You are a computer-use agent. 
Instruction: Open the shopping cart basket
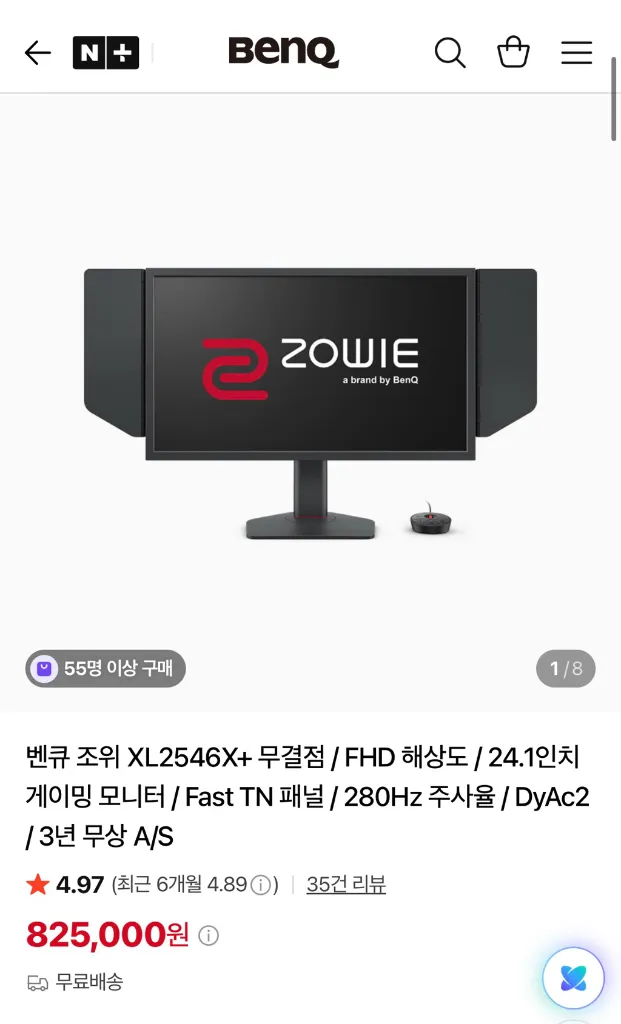(513, 52)
